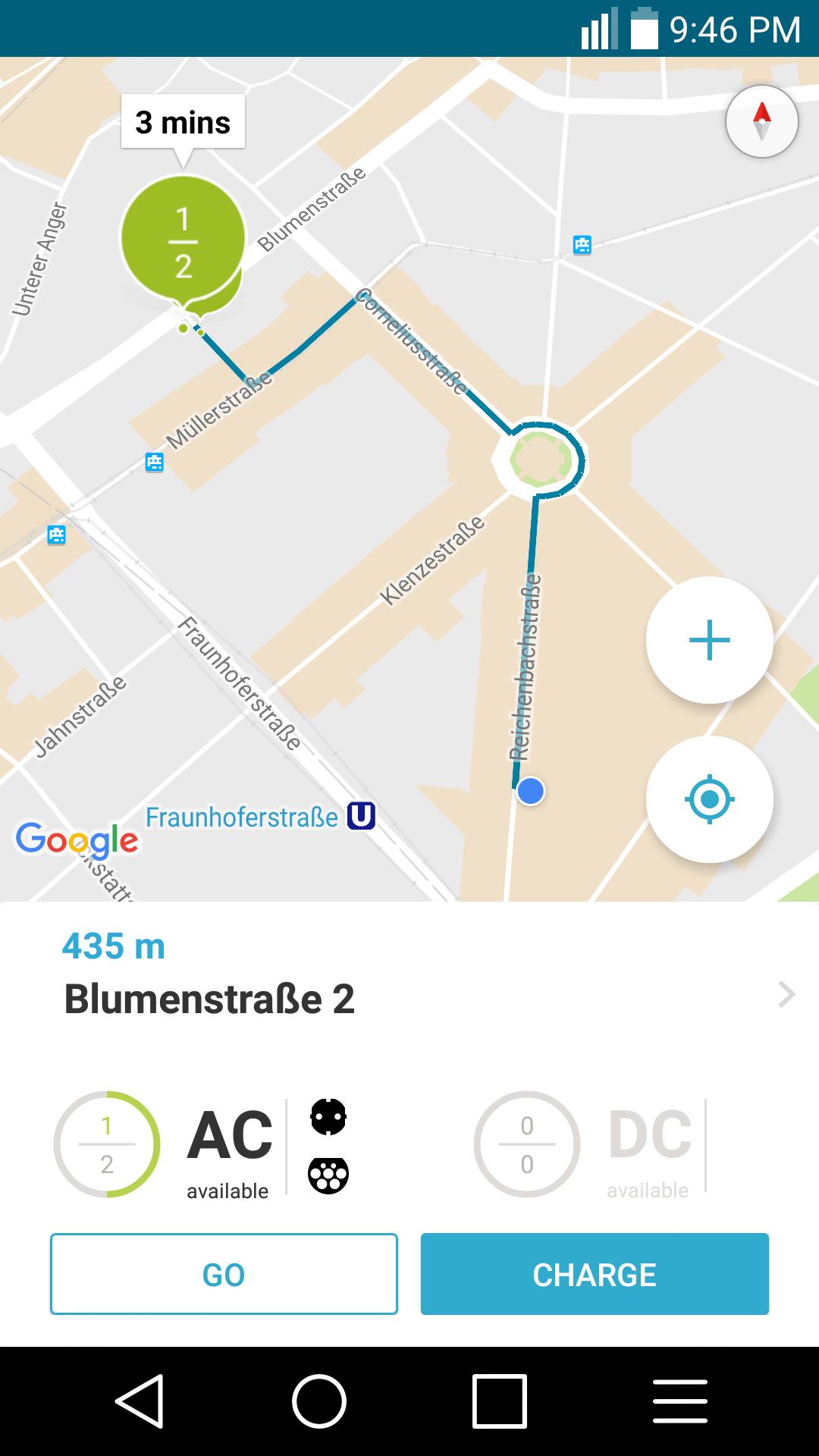The image size is (819, 1456).
Task: Center map on my current location
Action: point(709,799)
